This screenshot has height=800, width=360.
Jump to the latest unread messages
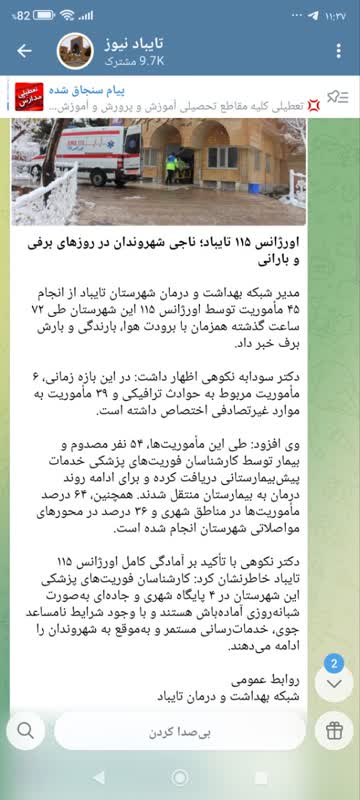[x=334, y=683]
